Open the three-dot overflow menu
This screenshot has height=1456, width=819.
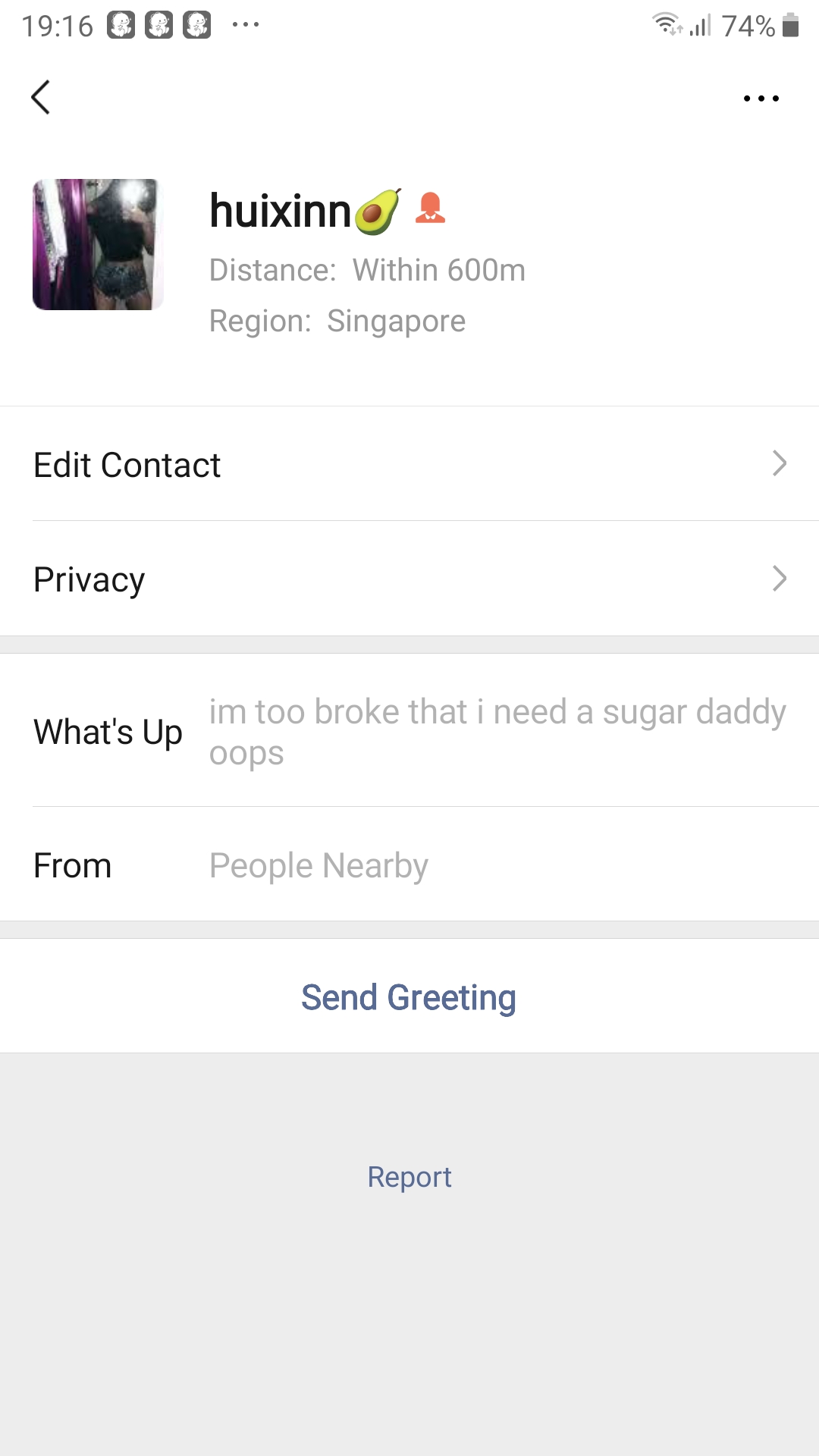point(761,98)
